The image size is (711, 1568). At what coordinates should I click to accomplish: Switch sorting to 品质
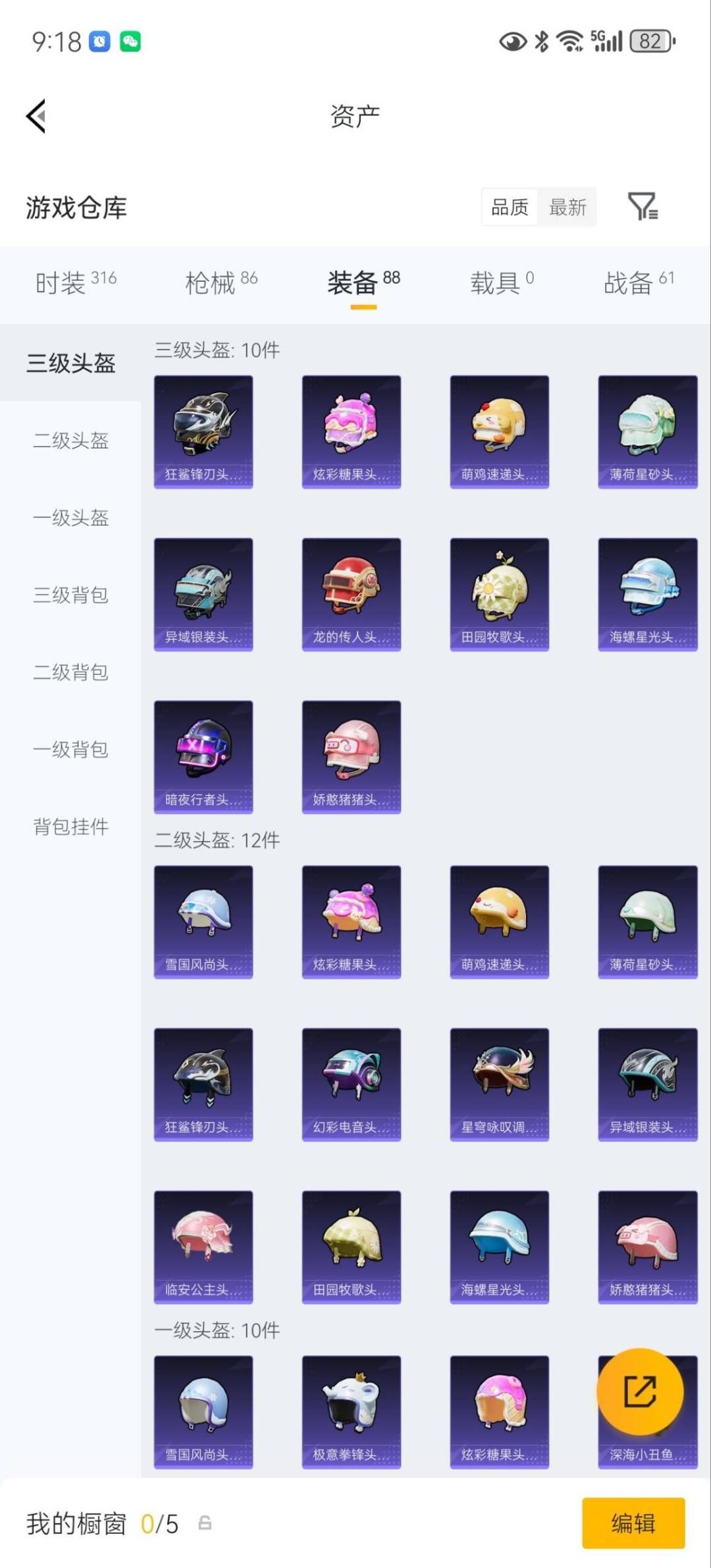pyautogui.click(x=508, y=207)
